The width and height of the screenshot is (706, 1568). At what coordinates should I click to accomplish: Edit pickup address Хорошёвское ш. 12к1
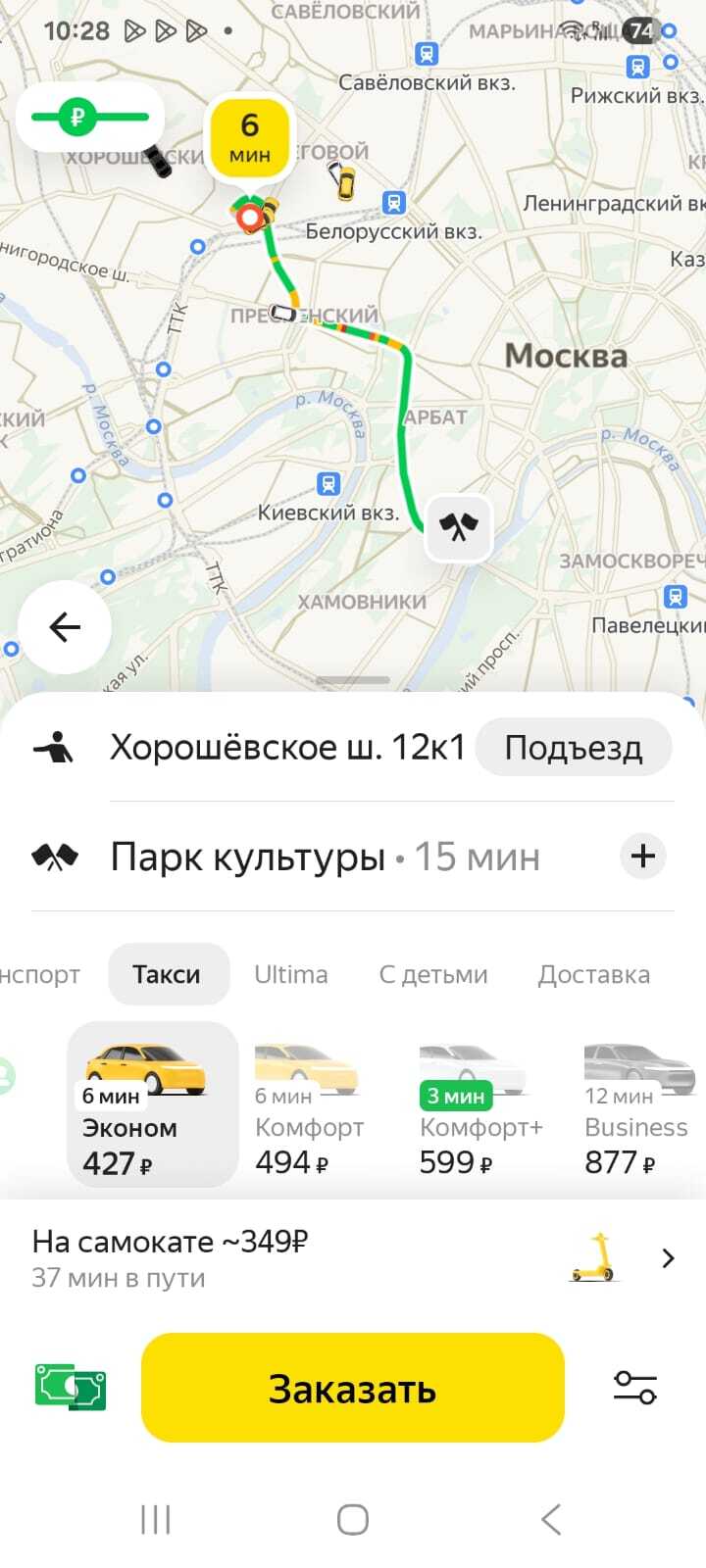(286, 748)
